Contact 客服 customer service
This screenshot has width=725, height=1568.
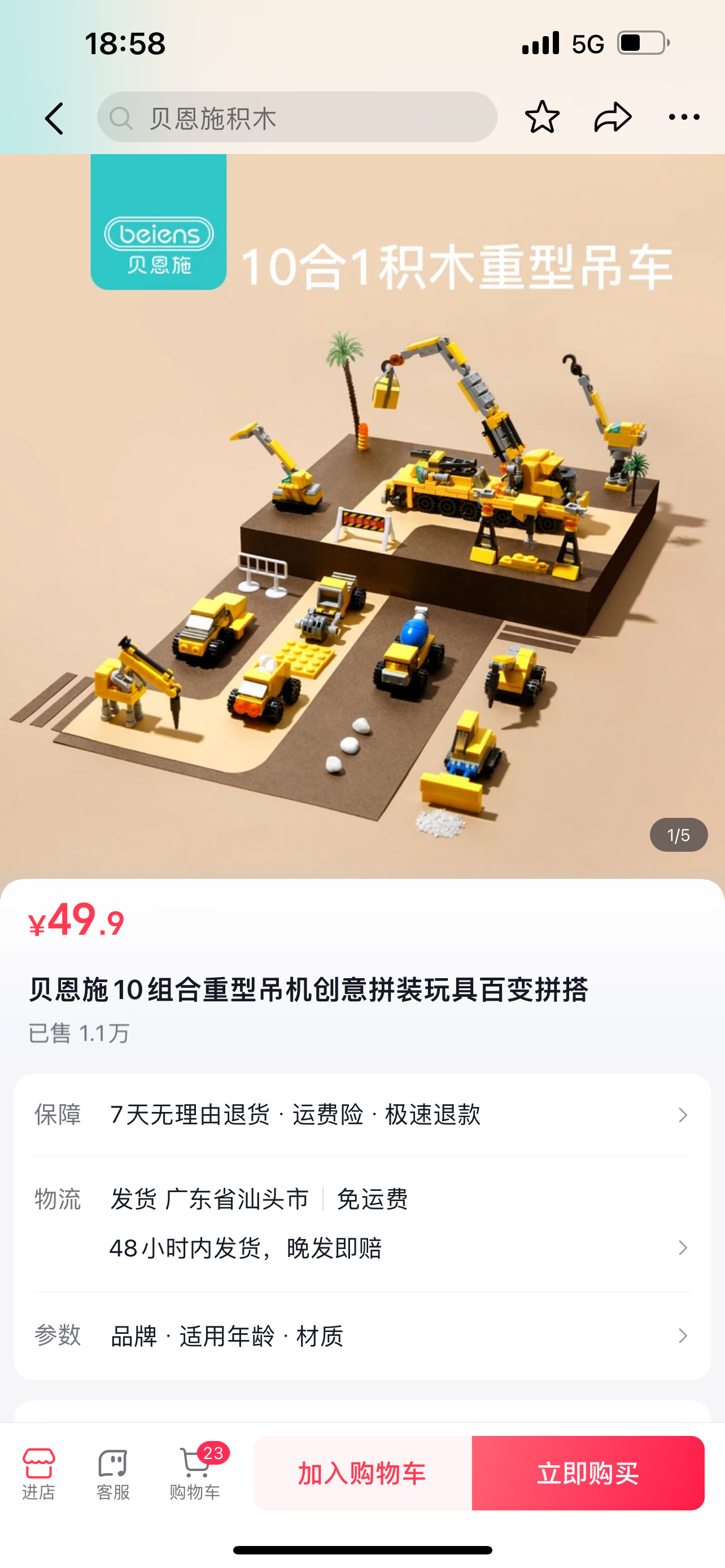click(112, 1473)
